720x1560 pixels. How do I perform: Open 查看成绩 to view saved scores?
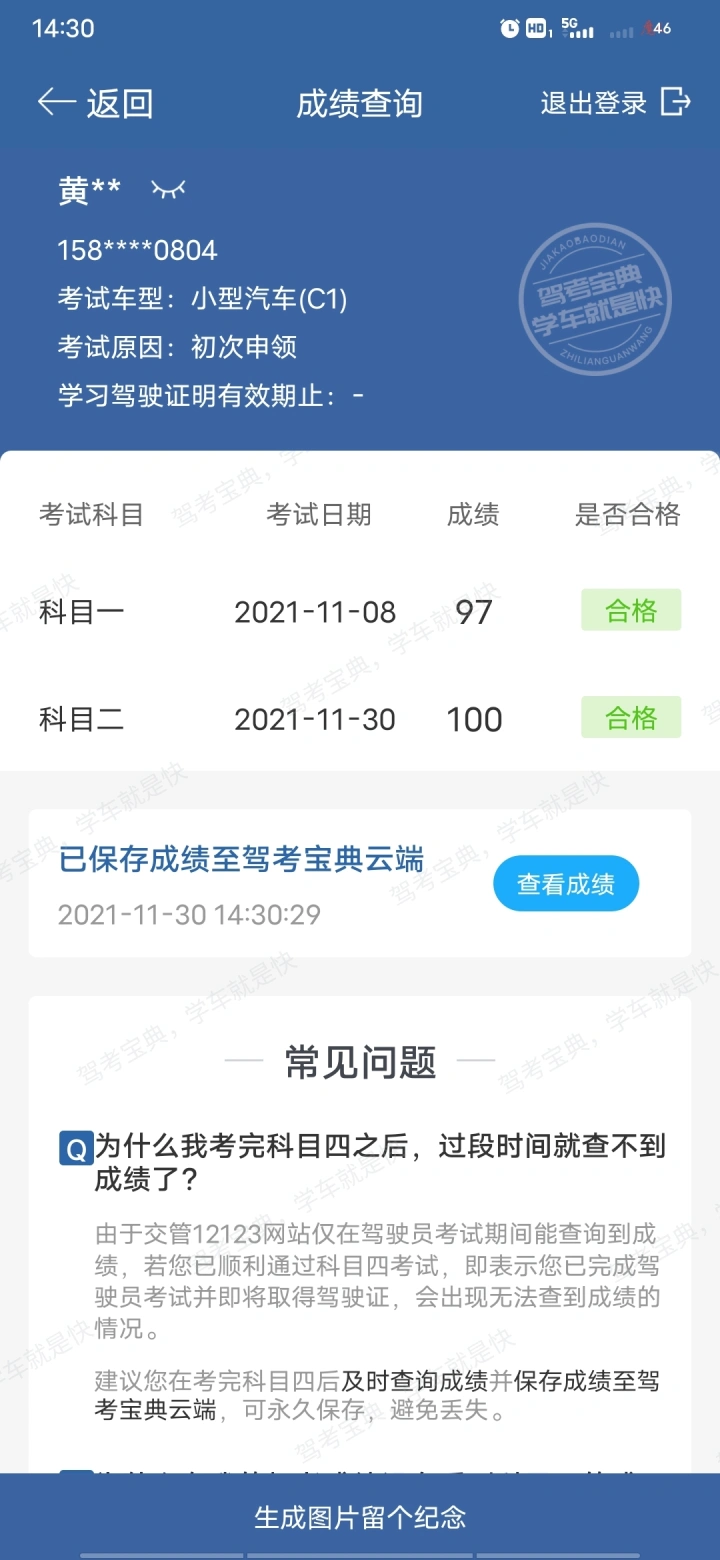click(566, 884)
